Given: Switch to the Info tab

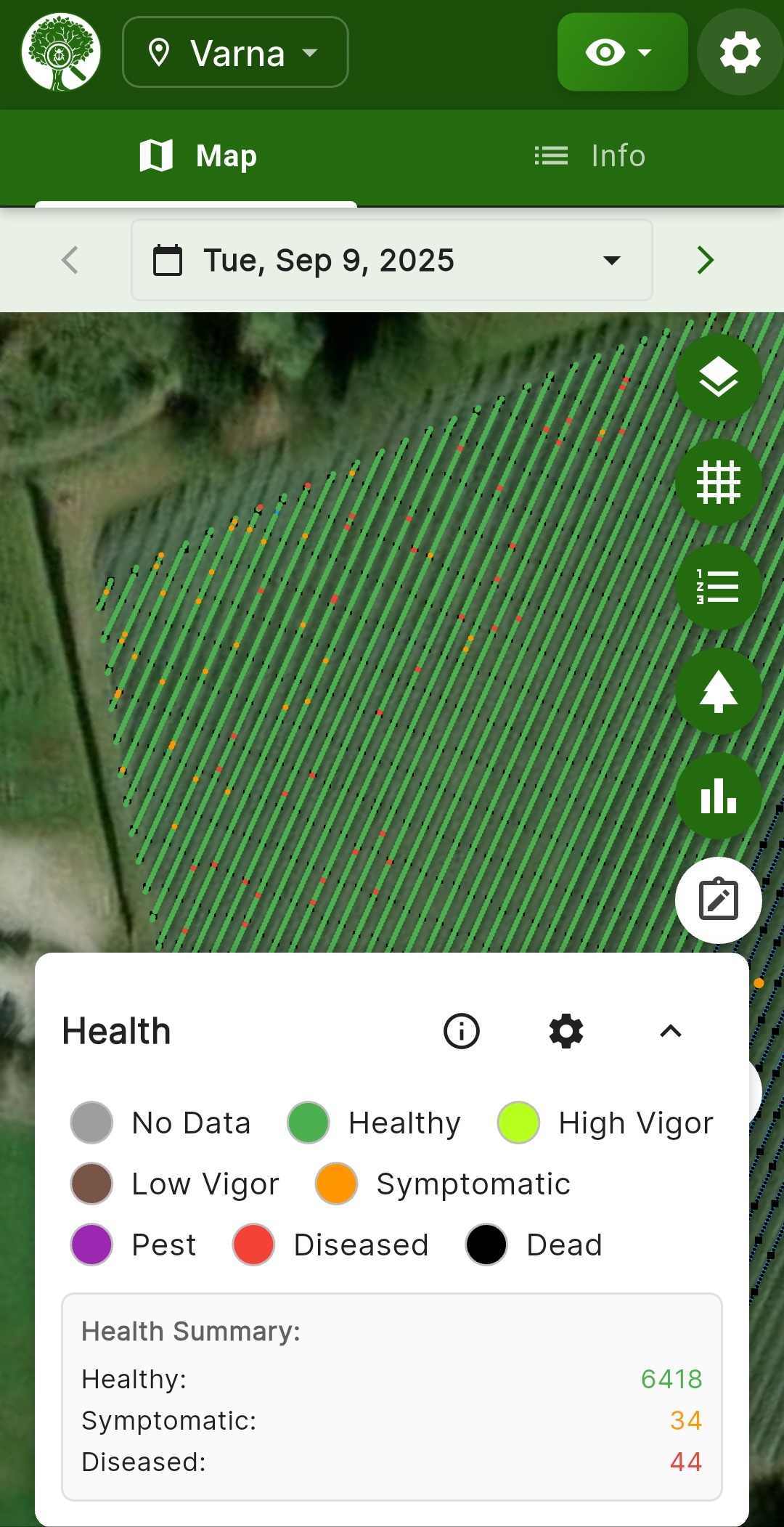Looking at the screenshot, I should [x=589, y=156].
